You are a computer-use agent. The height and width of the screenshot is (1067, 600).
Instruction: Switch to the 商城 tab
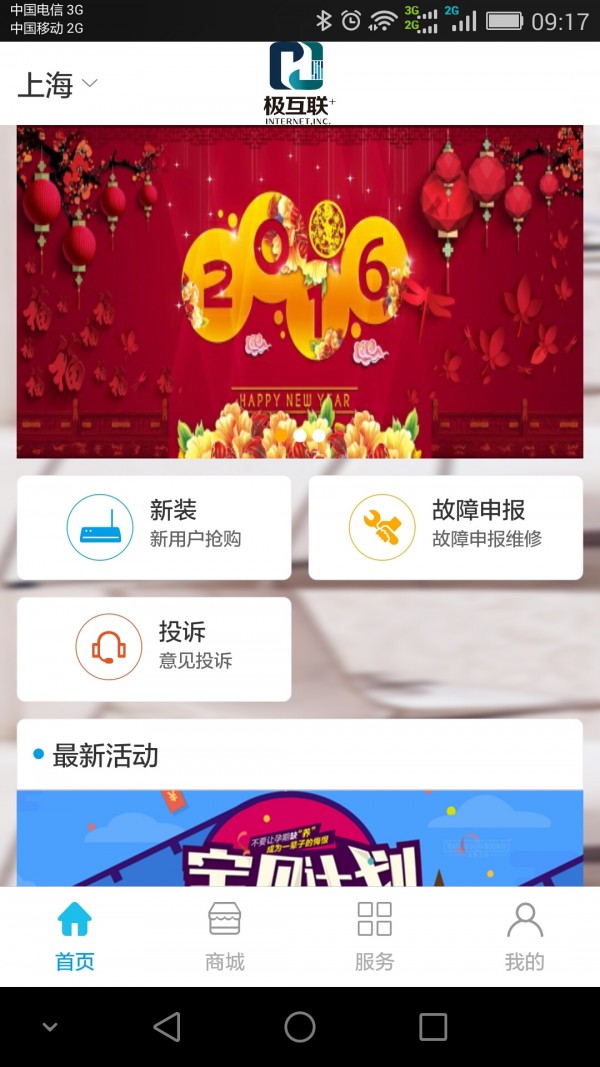tap(225, 936)
